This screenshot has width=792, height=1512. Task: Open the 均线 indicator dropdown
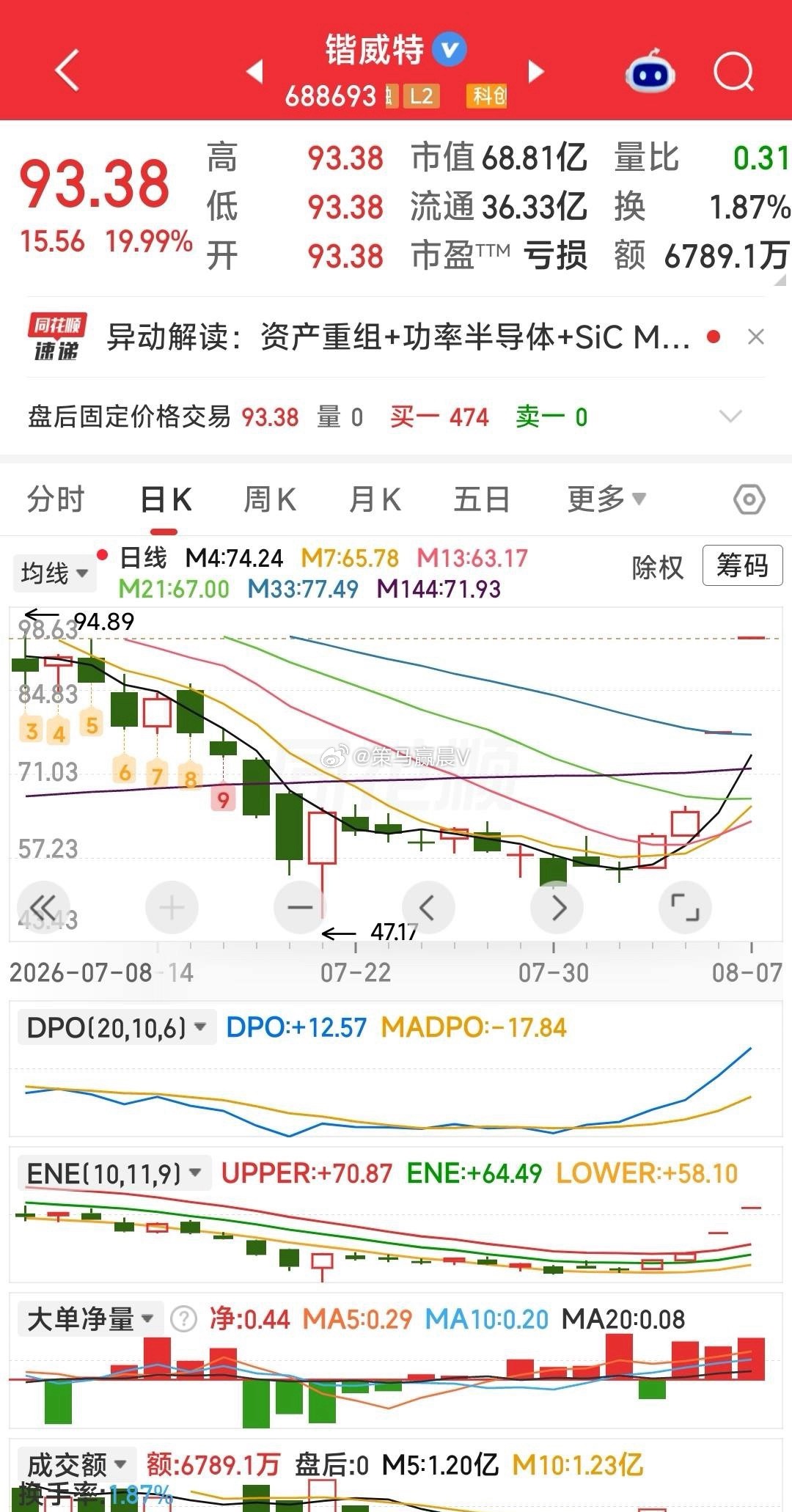pos(54,573)
